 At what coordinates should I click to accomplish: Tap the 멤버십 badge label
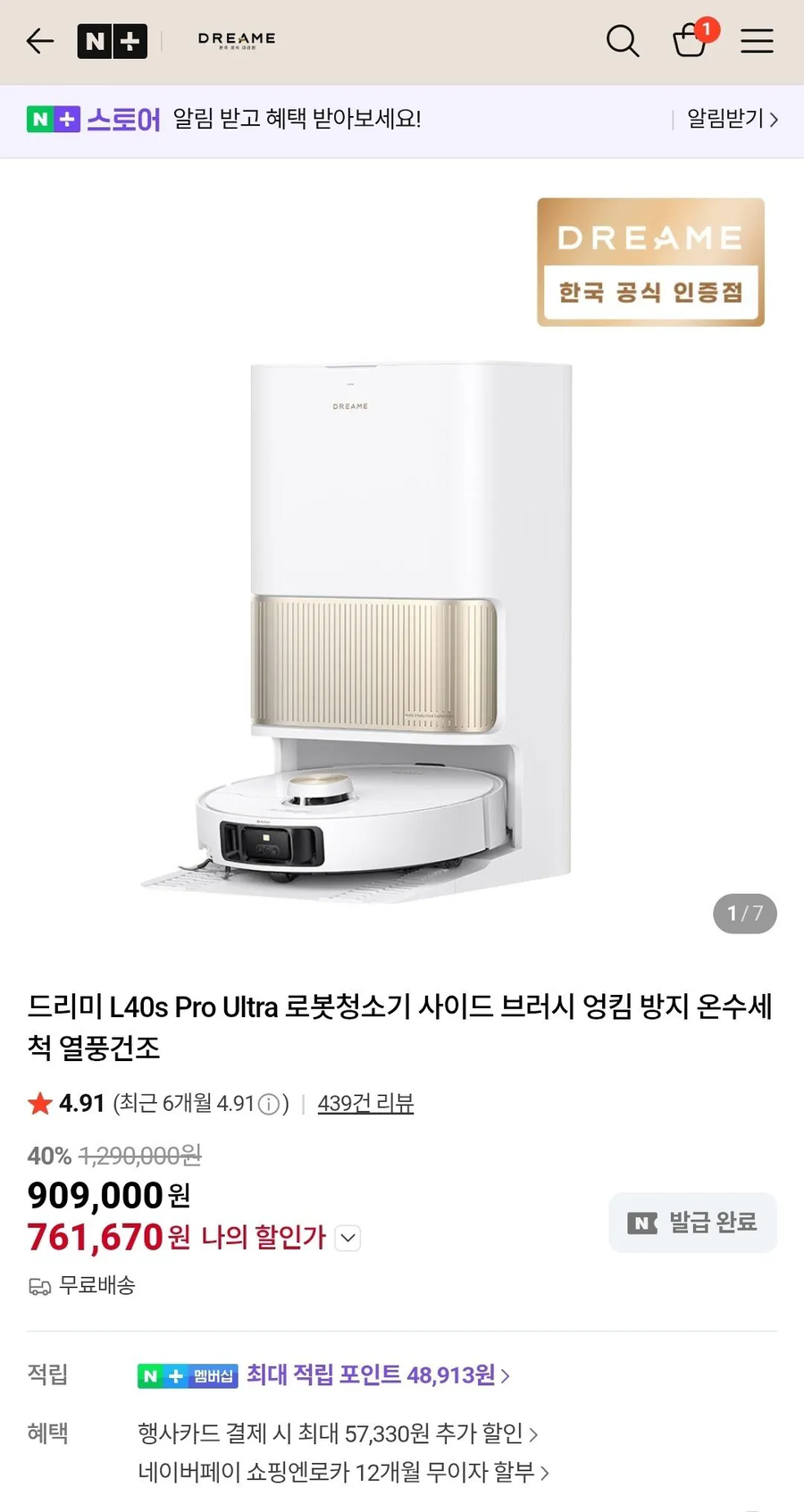point(188,1376)
